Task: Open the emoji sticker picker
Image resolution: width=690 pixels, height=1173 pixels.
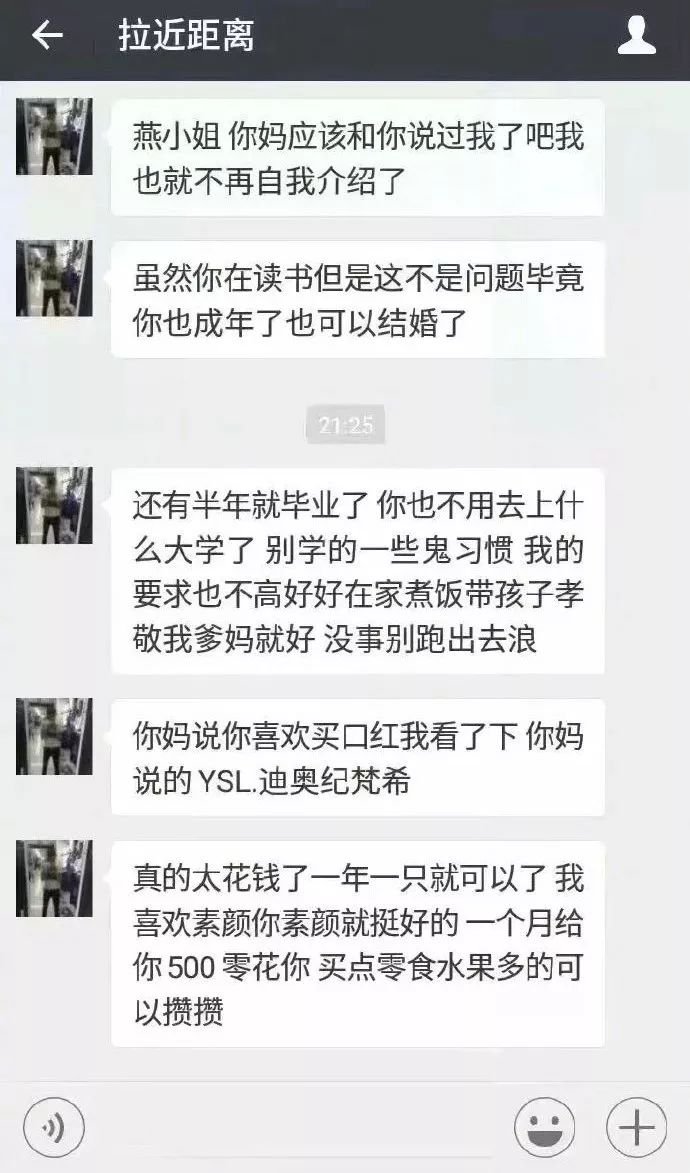Action: 544,1129
